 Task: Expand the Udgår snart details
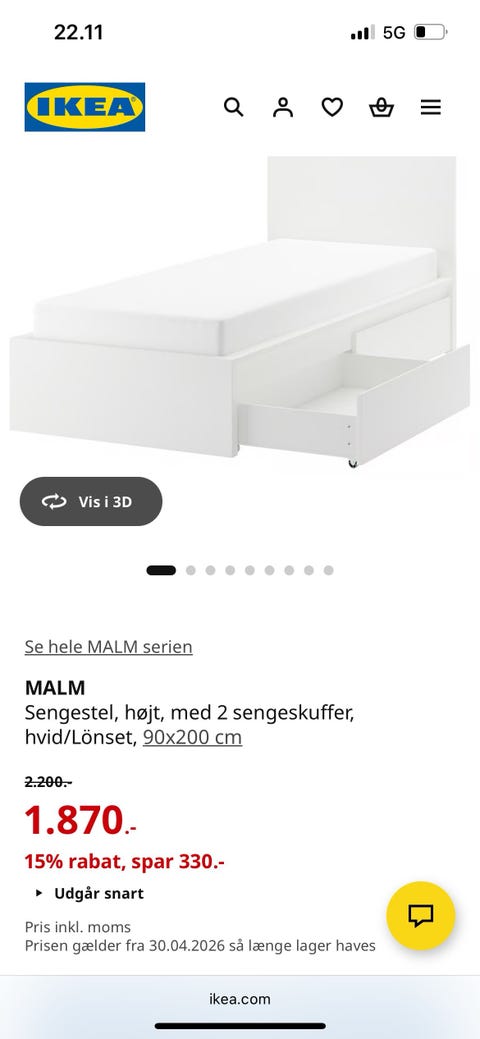click(90, 893)
